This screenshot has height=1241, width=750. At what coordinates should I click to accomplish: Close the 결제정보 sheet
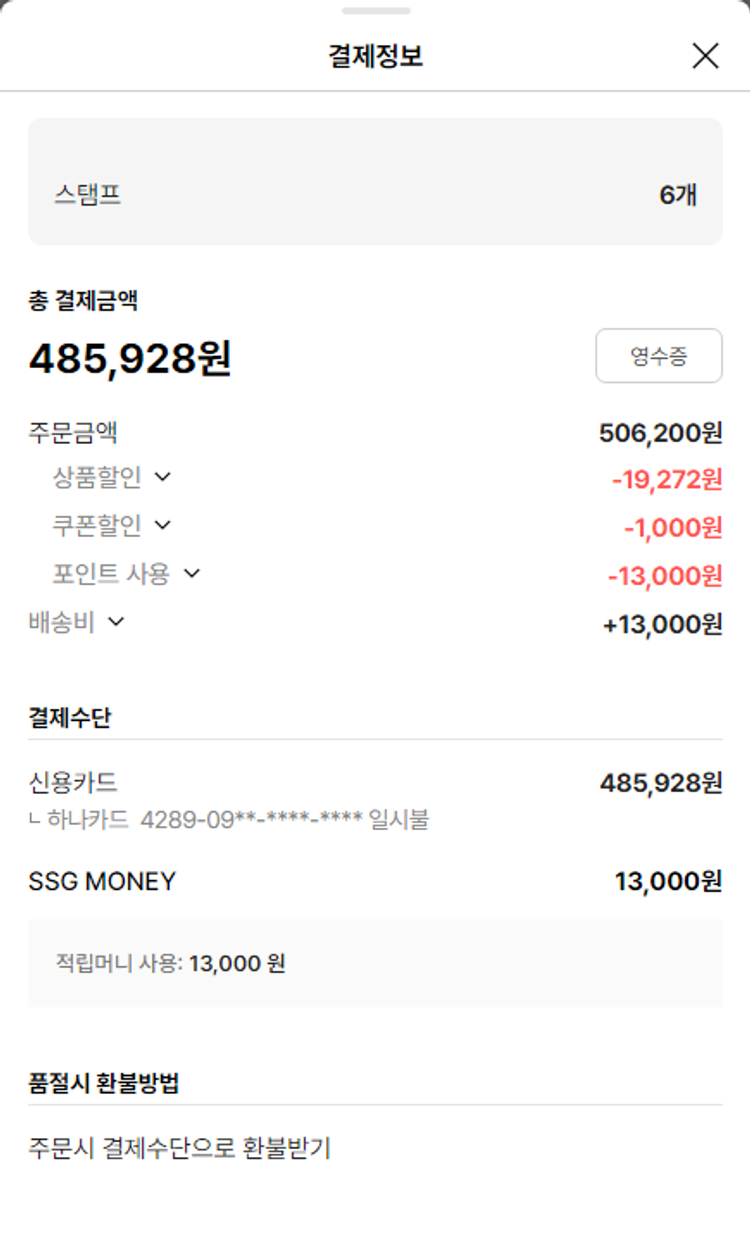(x=705, y=56)
